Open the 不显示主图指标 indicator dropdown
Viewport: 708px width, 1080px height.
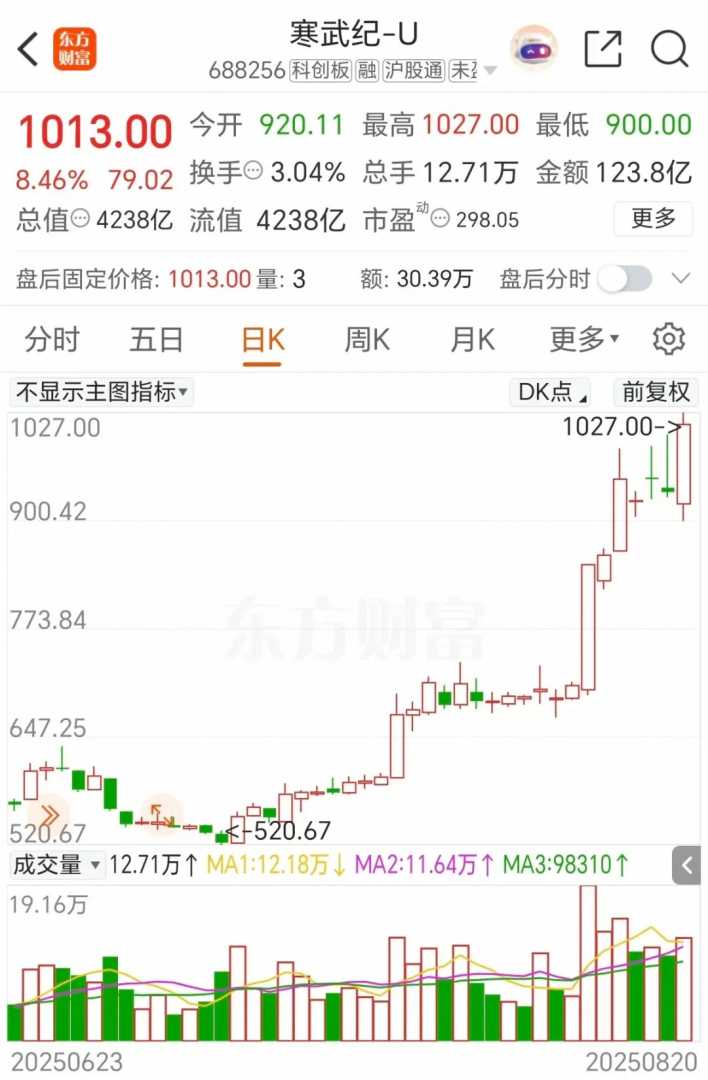click(x=102, y=392)
